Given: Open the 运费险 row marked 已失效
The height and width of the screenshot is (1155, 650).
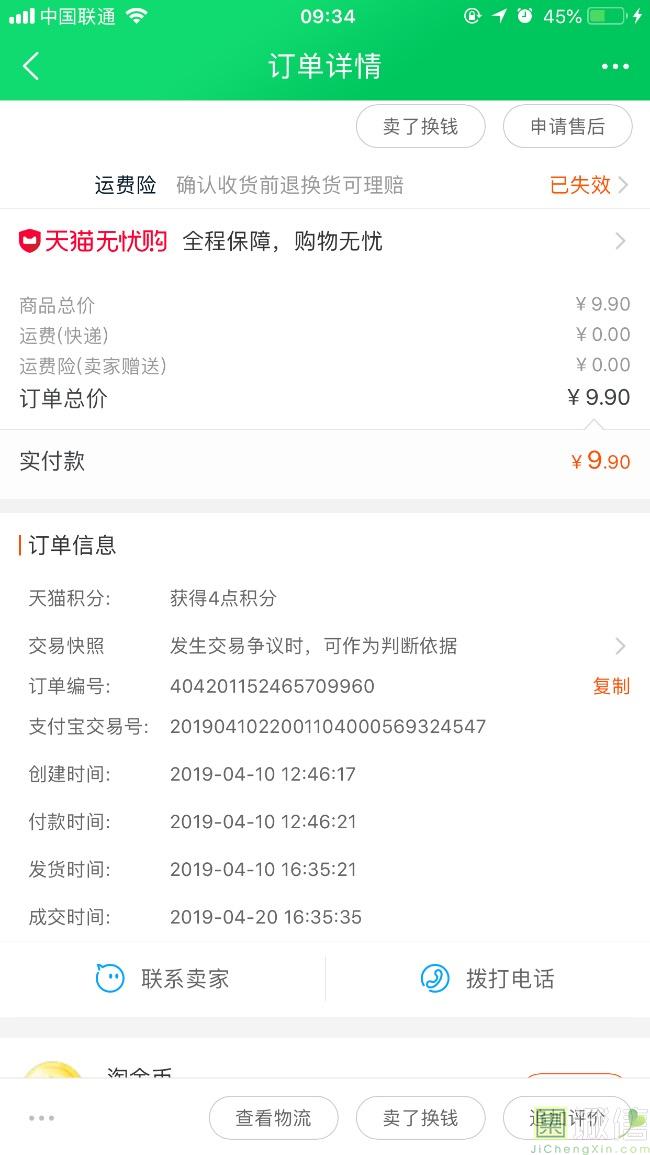Looking at the screenshot, I should click(325, 185).
